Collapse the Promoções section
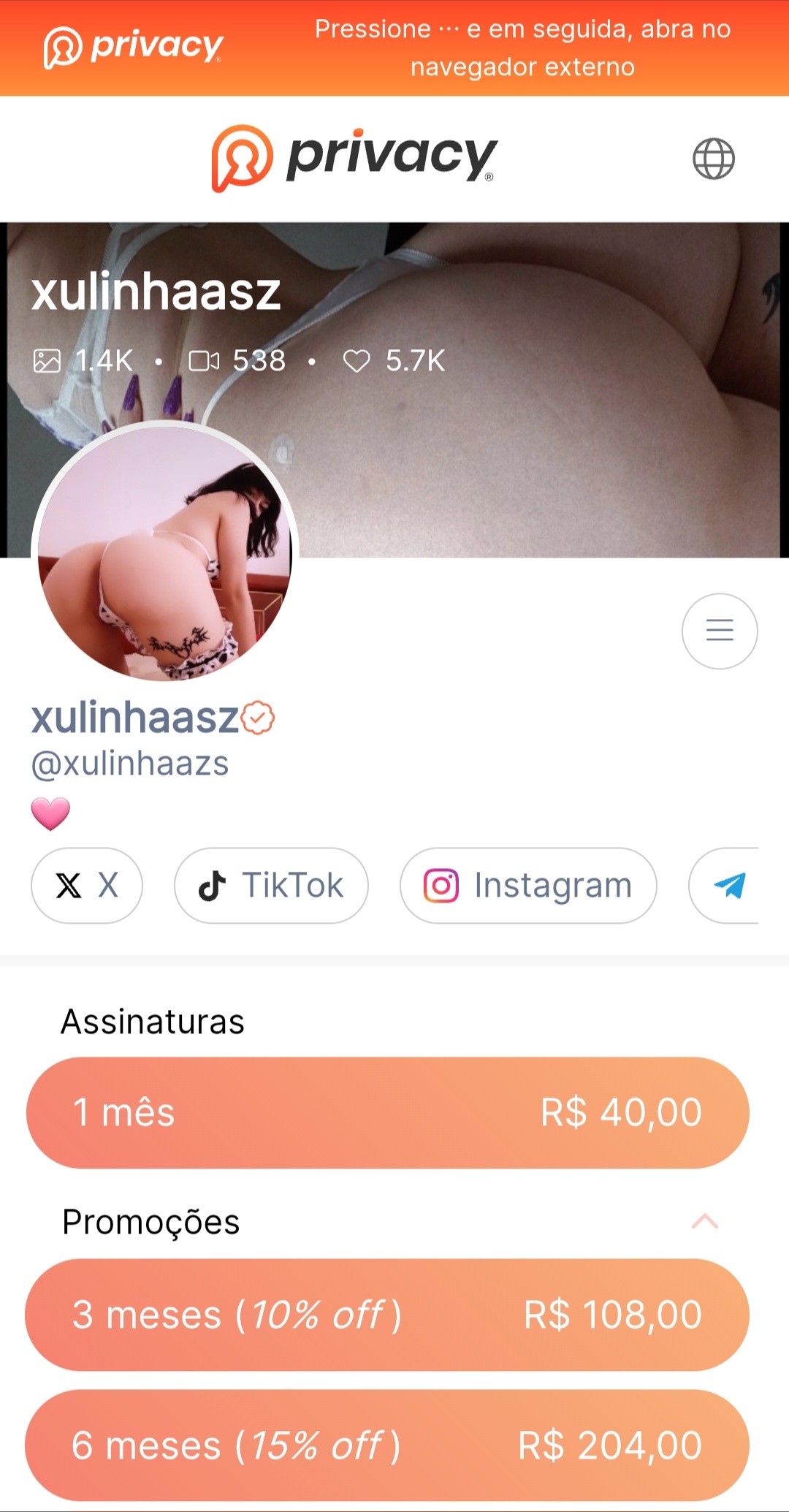The width and height of the screenshot is (789, 1512). pyautogui.click(x=705, y=1222)
